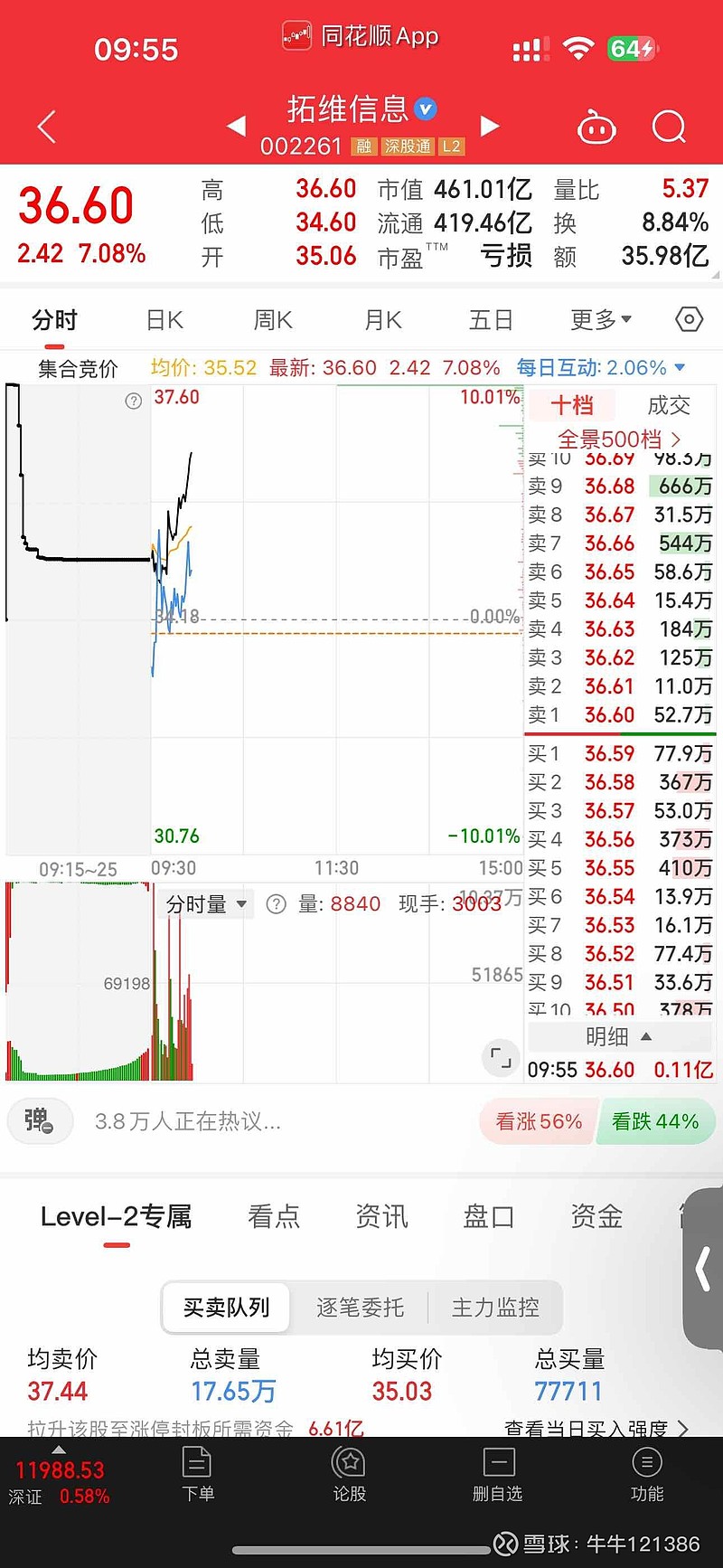This screenshot has width=723, height=1568.
Task: Select the 逐笔委托 segment
Action: [360, 1308]
